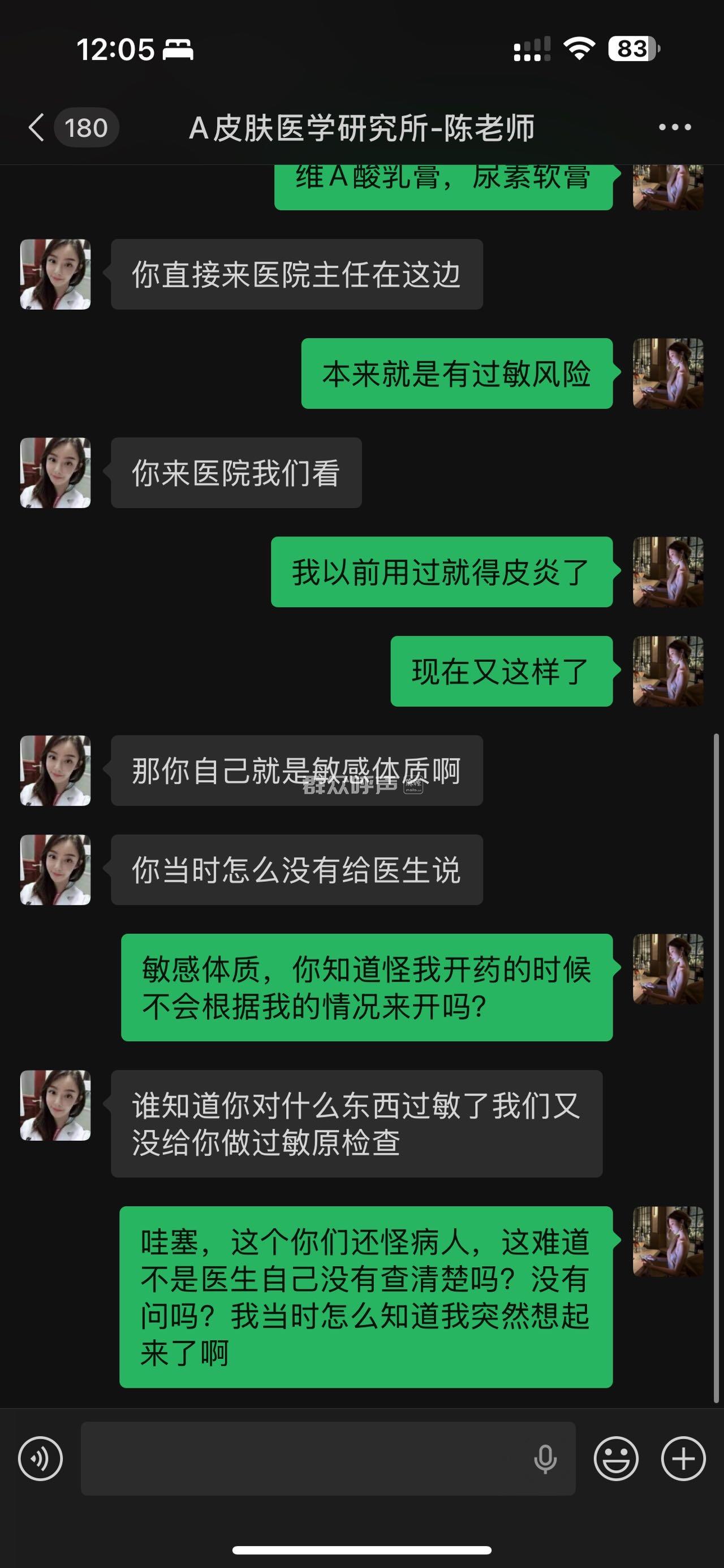This screenshot has width=724, height=1568.
Task: Switch to voice message input
Action: (40, 1458)
